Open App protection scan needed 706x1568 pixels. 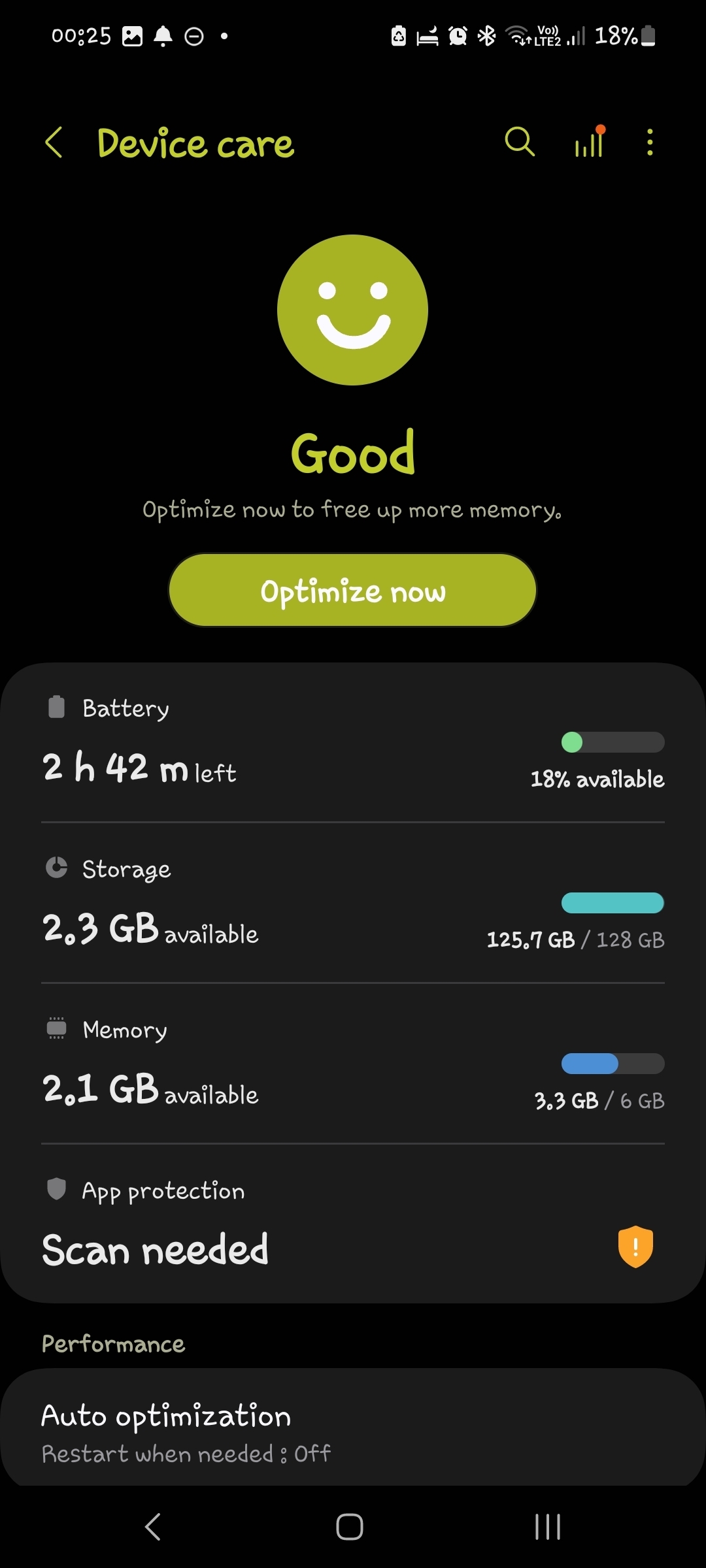point(353,1223)
